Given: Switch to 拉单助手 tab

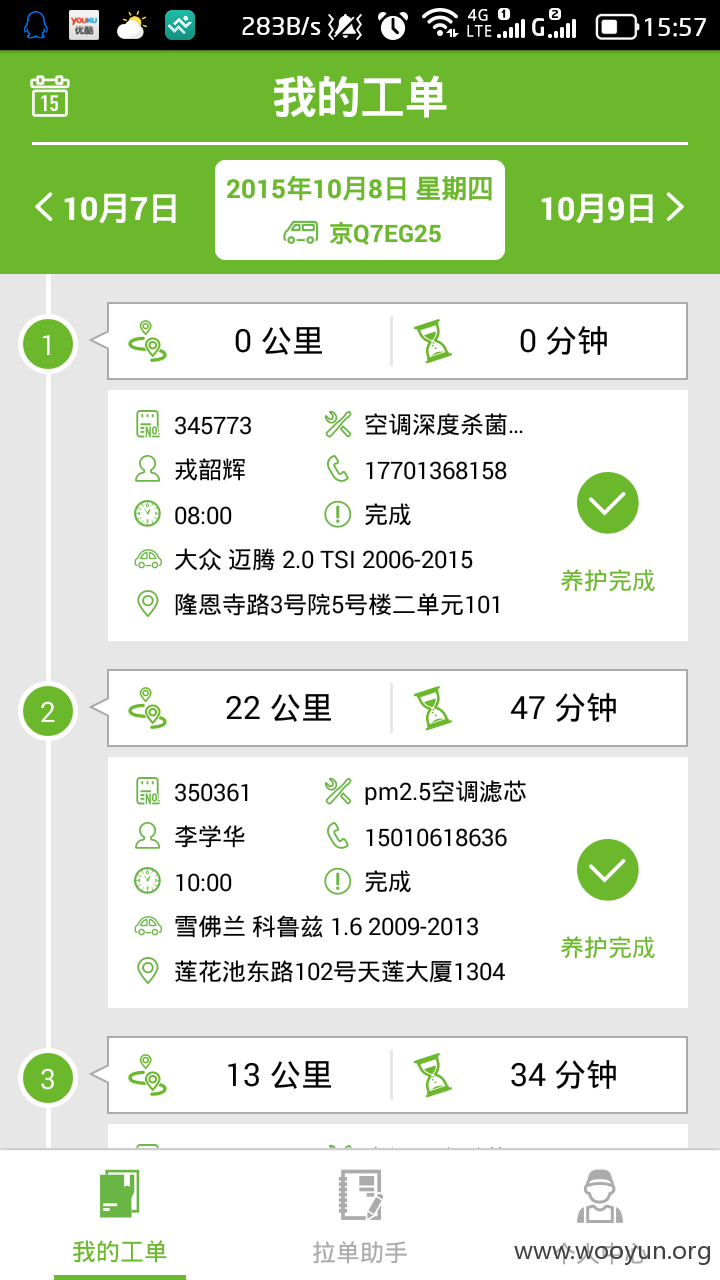Looking at the screenshot, I should click(x=360, y=1215).
